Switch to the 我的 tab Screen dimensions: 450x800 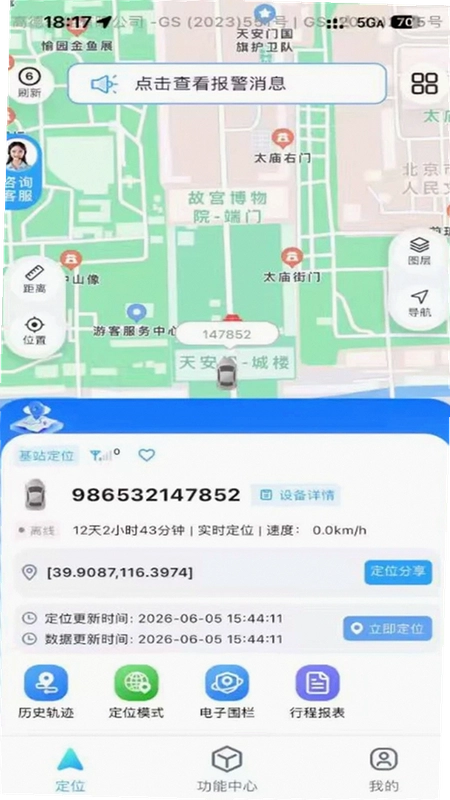tap(384, 769)
